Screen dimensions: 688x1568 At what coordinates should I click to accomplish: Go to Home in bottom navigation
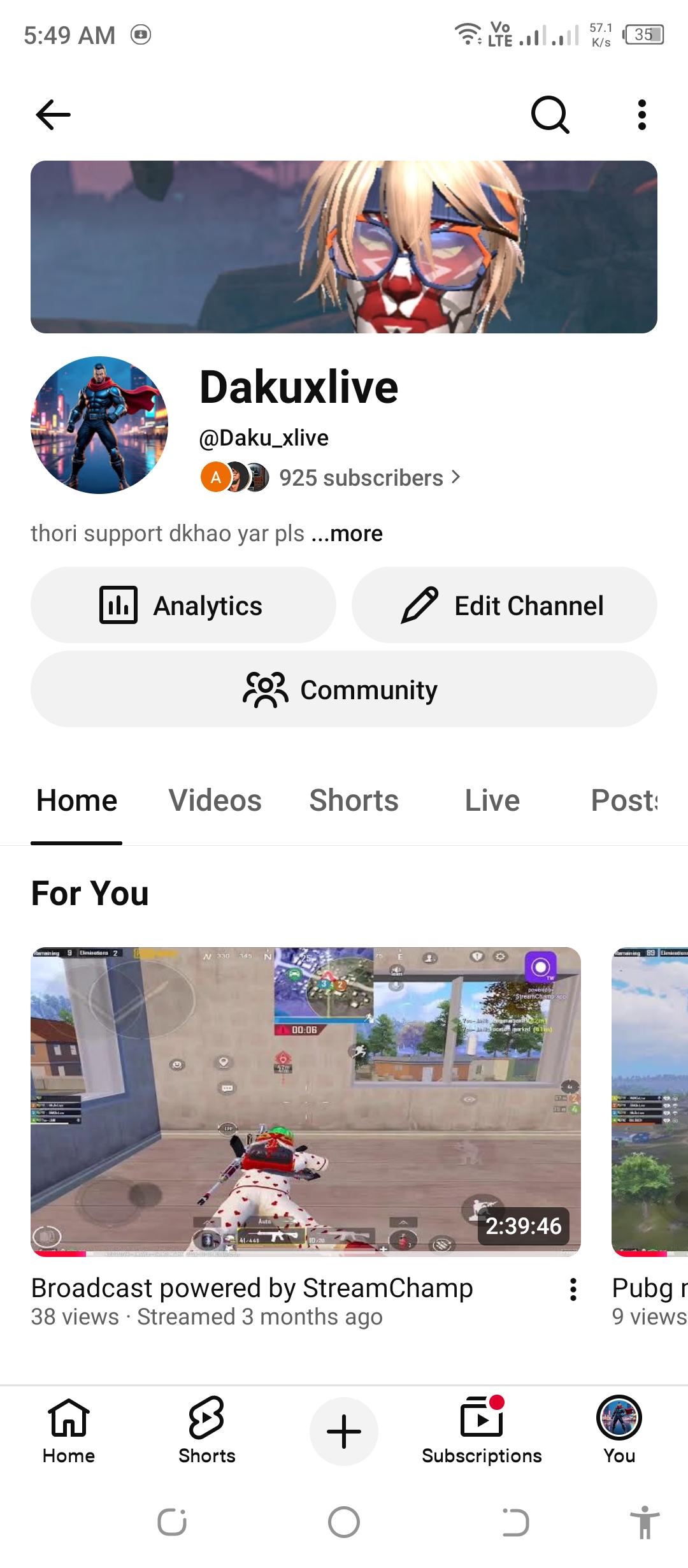coord(69,1430)
